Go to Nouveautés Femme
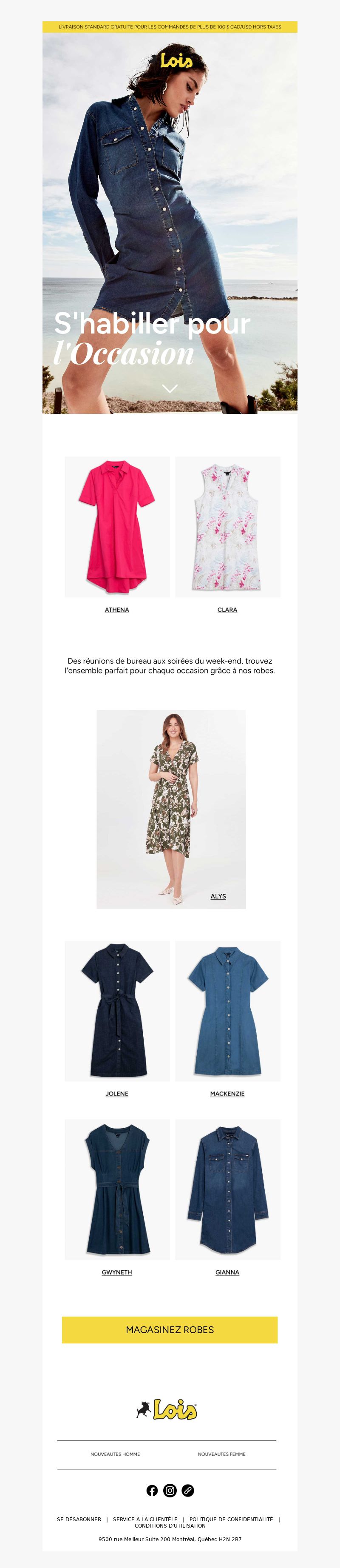The width and height of the screenshot is (340, 1568). 221,1454
